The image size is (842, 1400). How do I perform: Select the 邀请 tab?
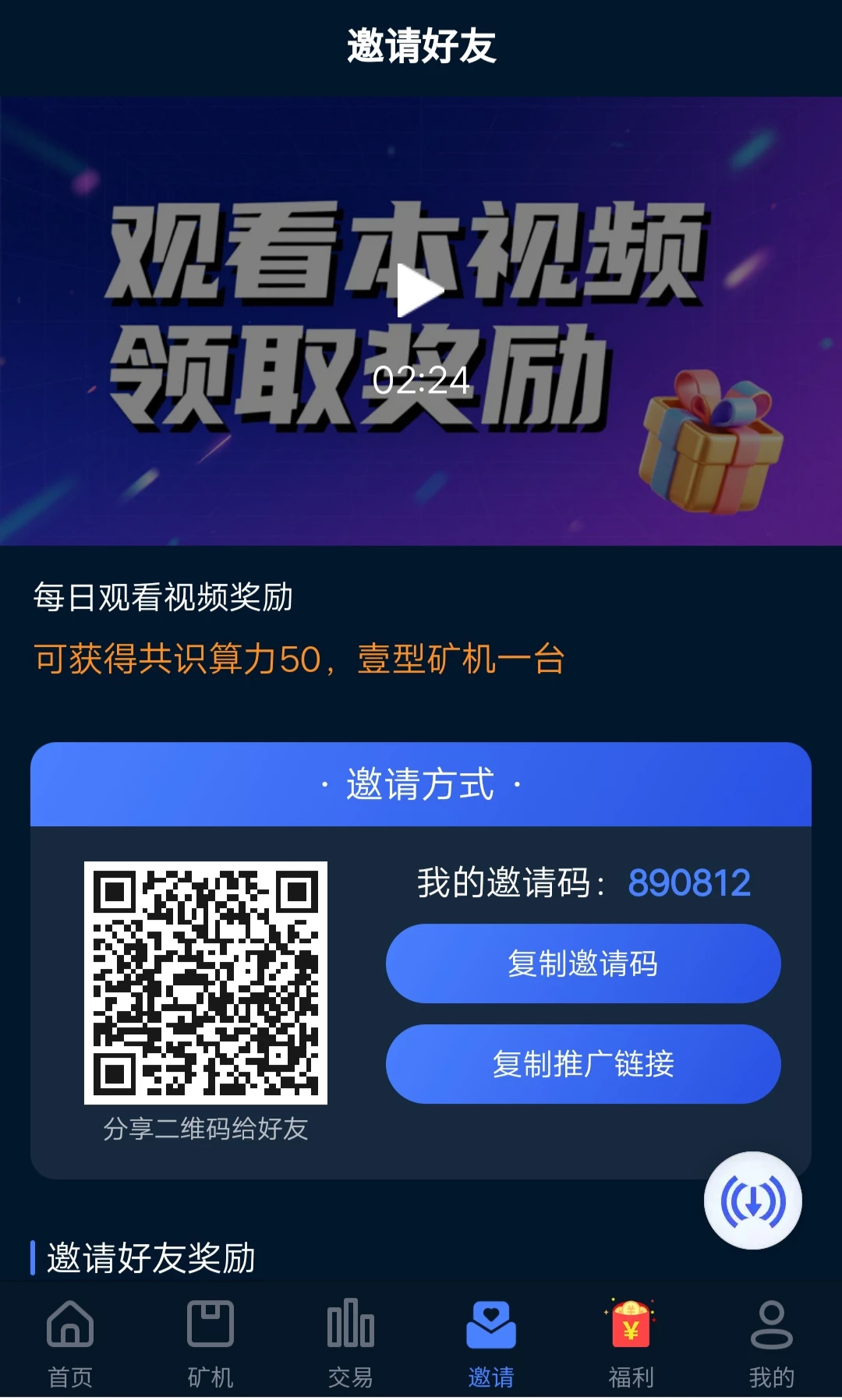pos(491,1342)
